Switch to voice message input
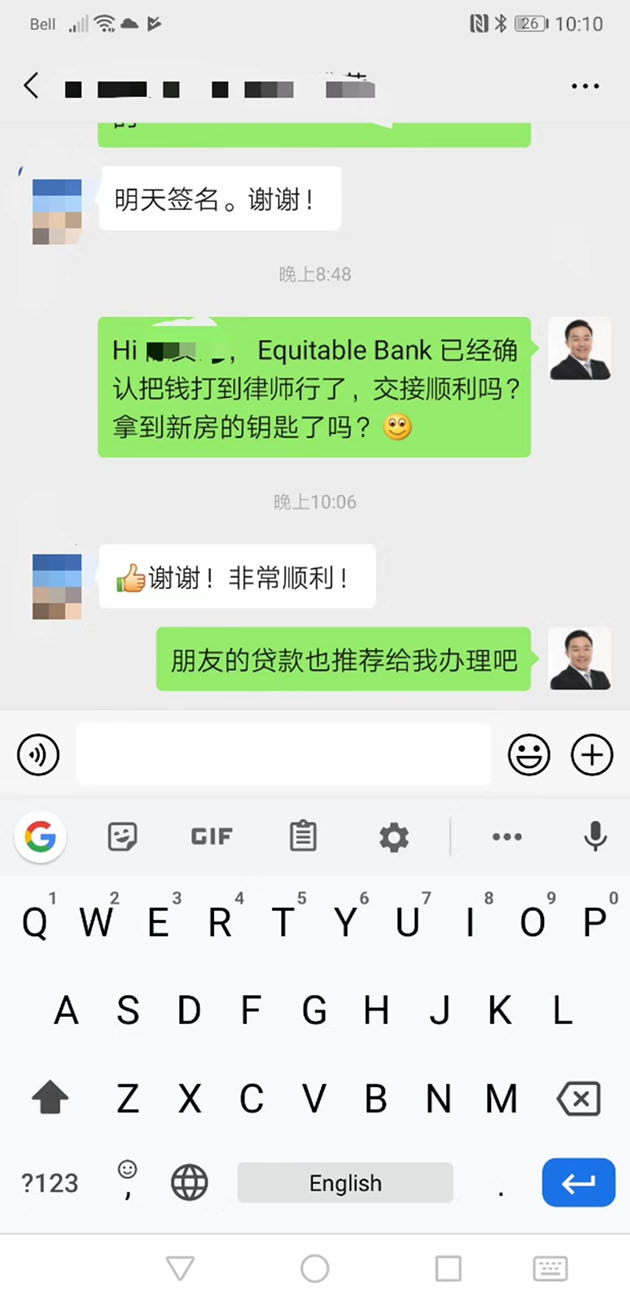Image resolution: width=630 pixels, height=1304 pixels. [38, 755]
